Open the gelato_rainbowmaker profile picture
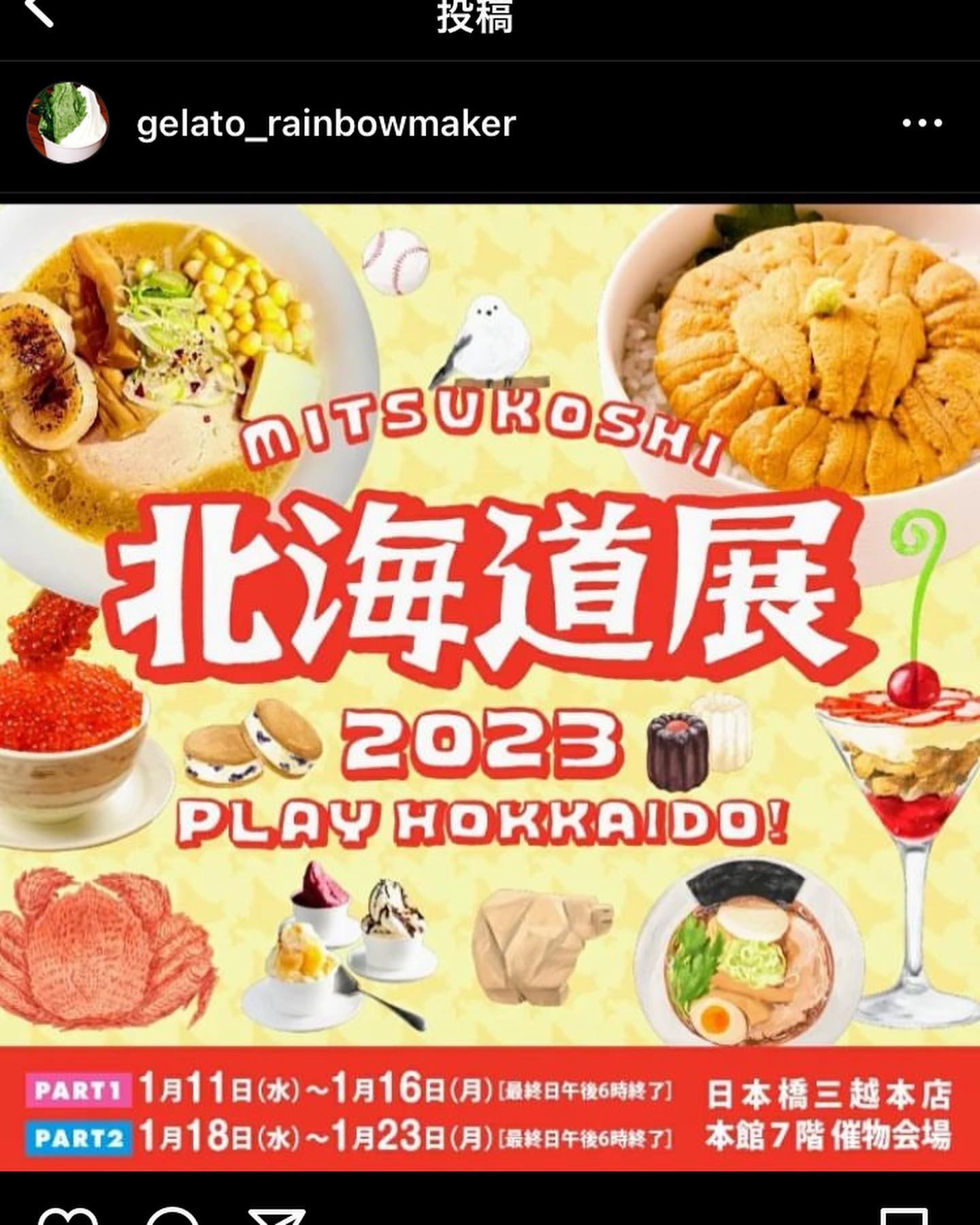Image resolution: width=980 pixels, height=1225 pixels. pyautogui.click(x=67, y=123)
